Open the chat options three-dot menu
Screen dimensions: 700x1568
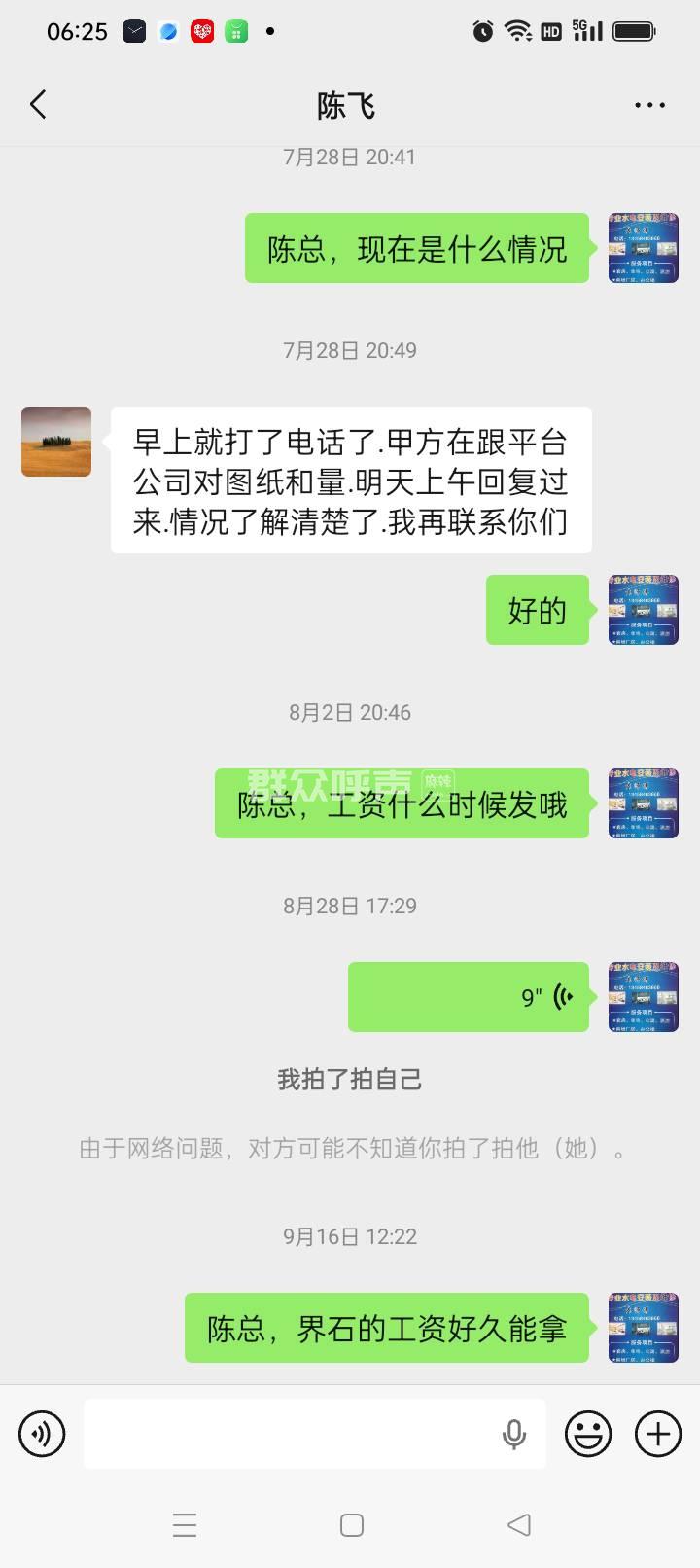coord(649,105)
